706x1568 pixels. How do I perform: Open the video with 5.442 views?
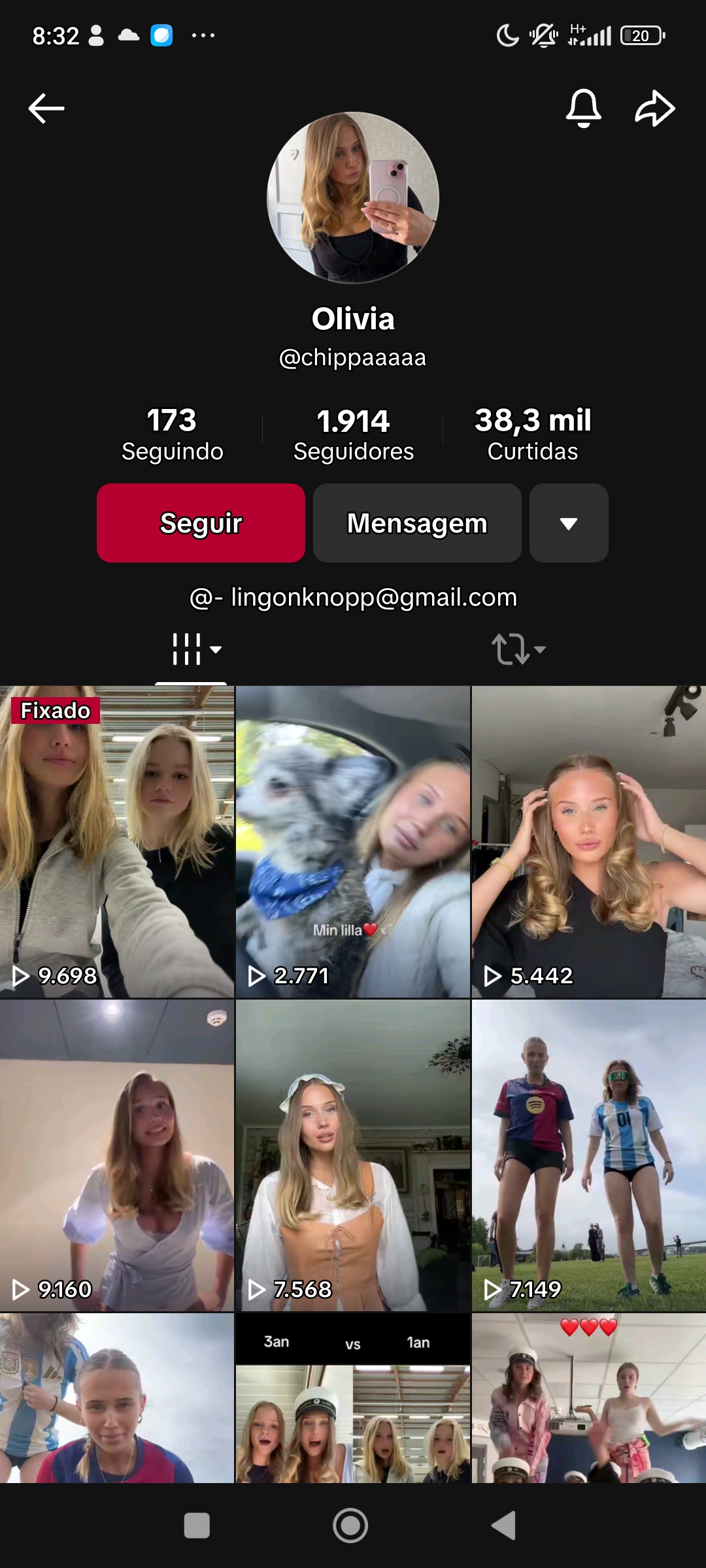(588, 843)
